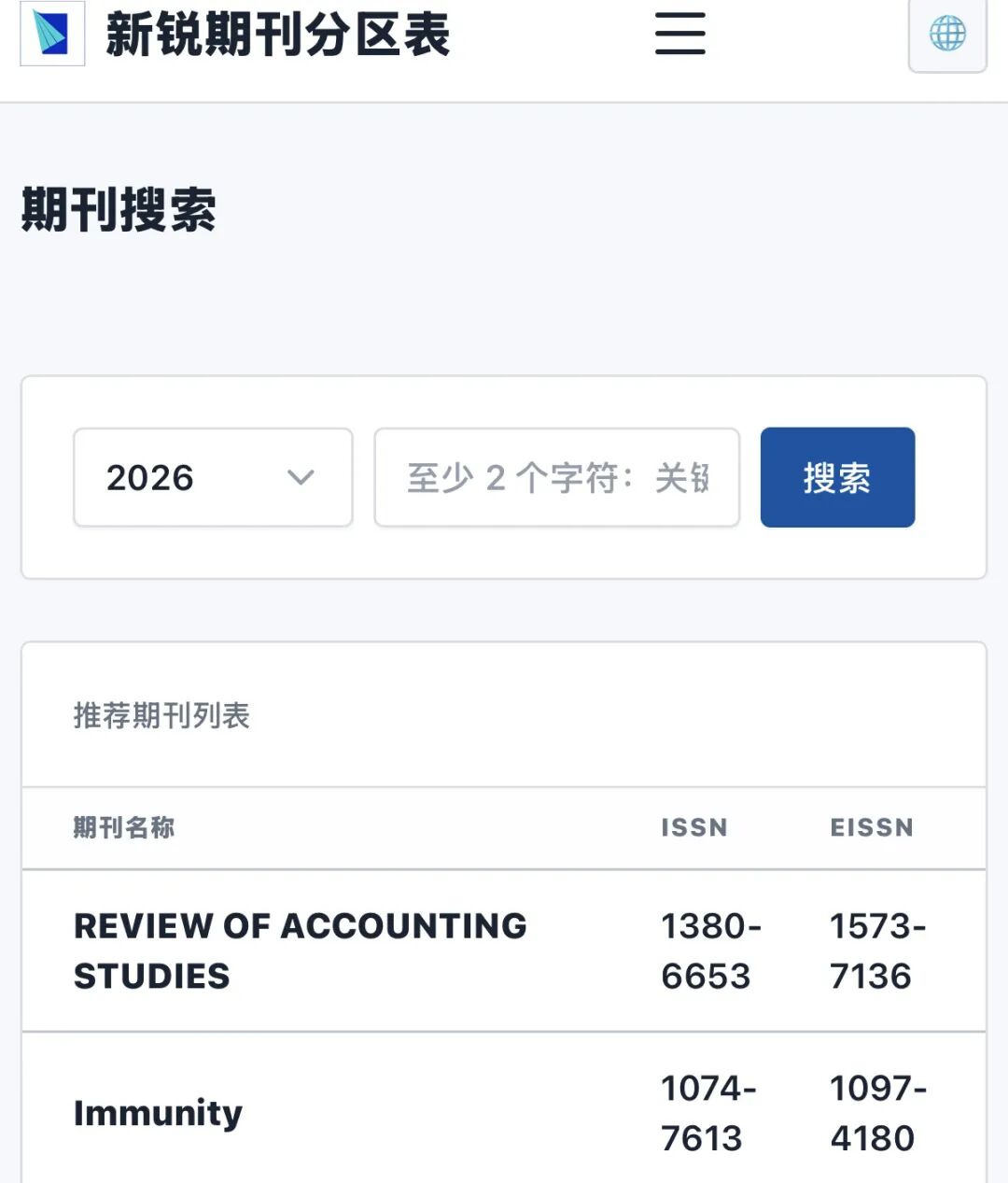Click the 期刊名称 column header
The height and width of the screenshot is (1183, 1008).
coord(124,827)
